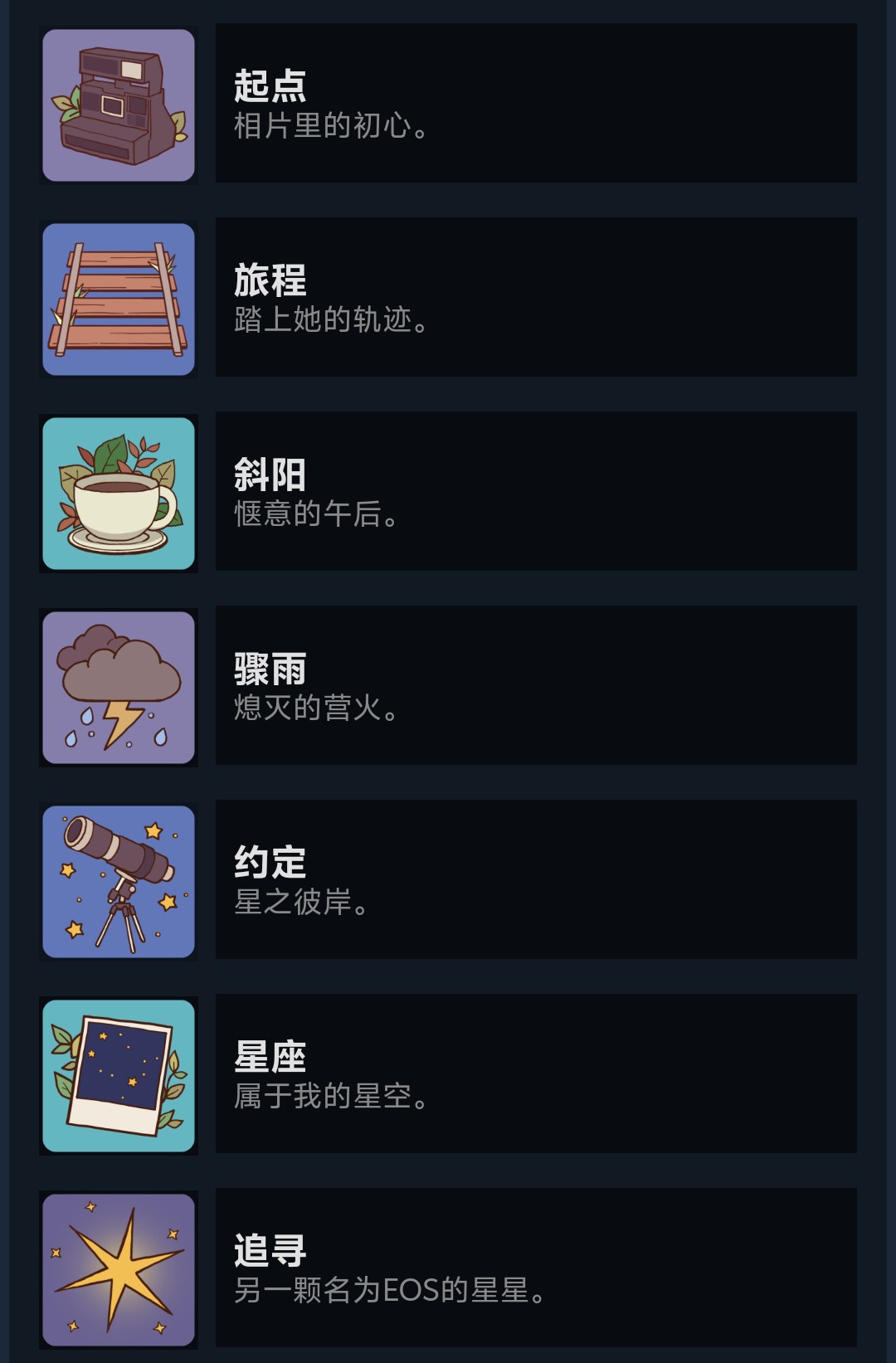The height and width of the screenshot is (1363, 896).
Task: View the 斜阳 achievement details
Action: pyautogui.click(x=535, y=492)
